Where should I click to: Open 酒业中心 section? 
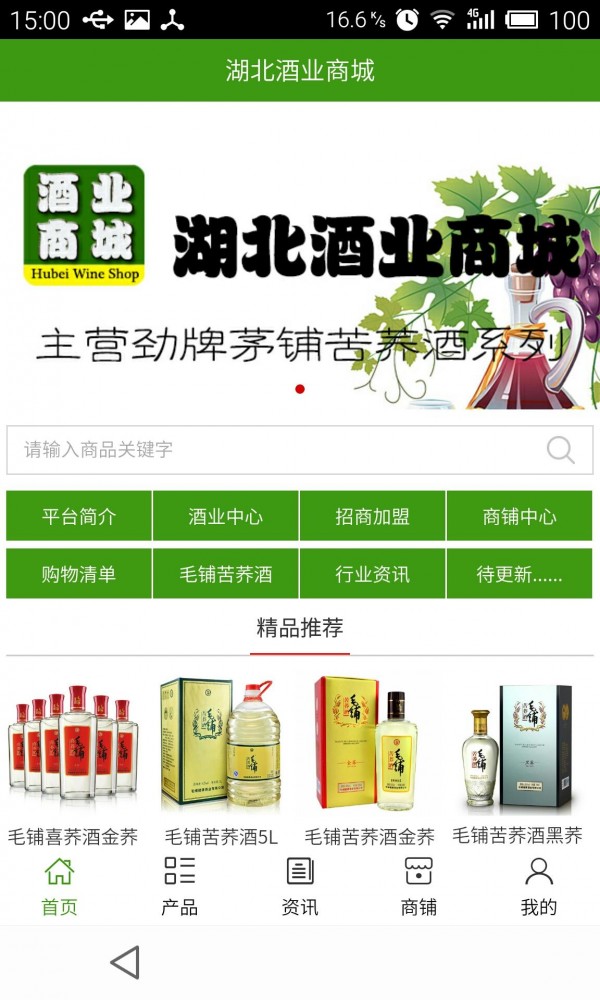tap(226, 516)
